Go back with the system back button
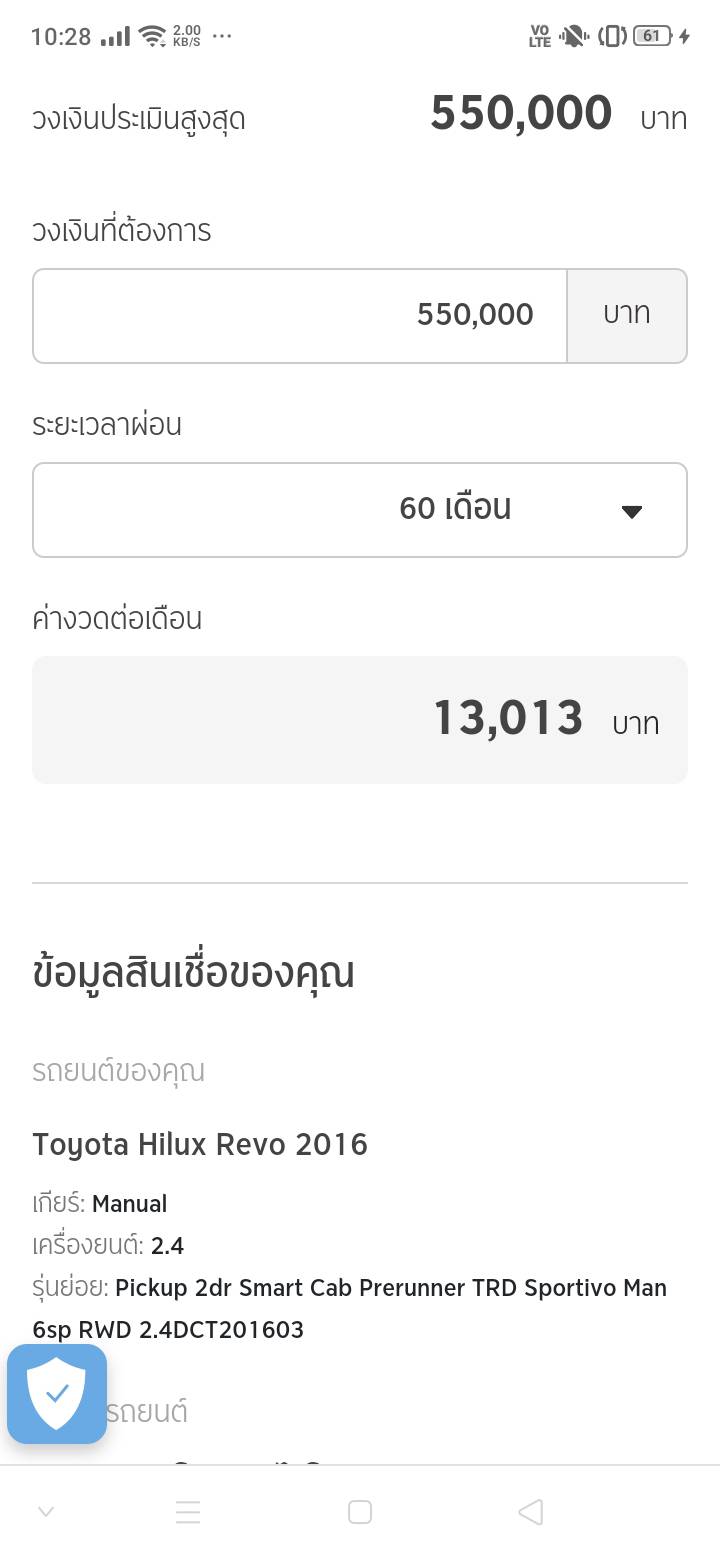This screenshot has width=720, height=1560. point(531,1512)
